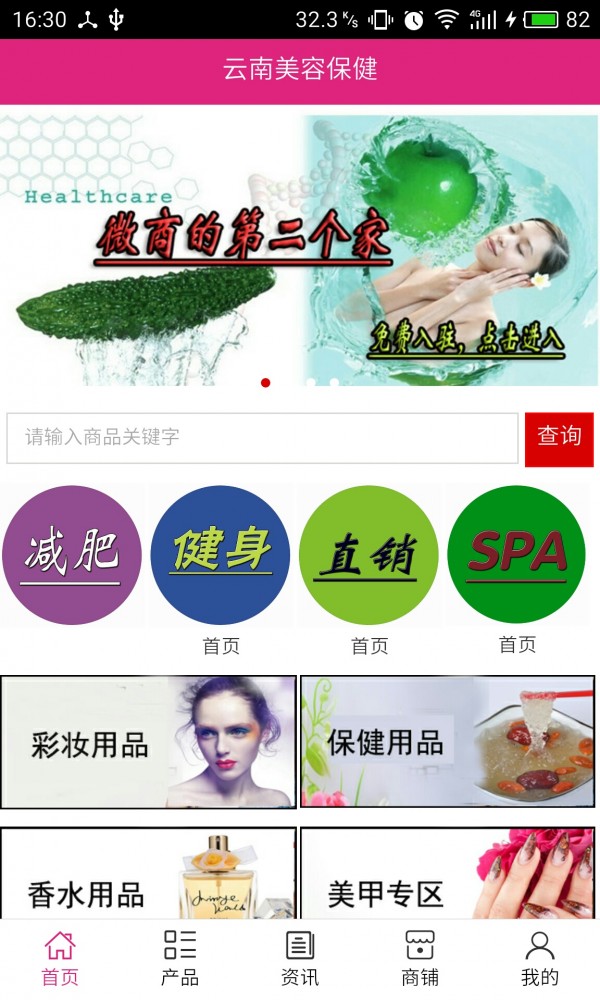Switch to the 资讯 tab
The height and width of the screenshot is (1000, 600).
[300, 959]
